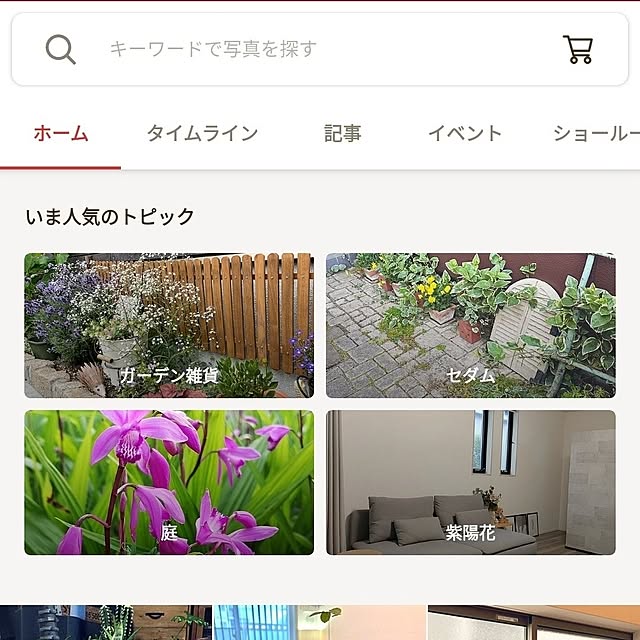Switch to the タイムライン tab
Image resolution: width=640 pixels, height=640 pixels.
pyautogui.click(x=202, y=133)
